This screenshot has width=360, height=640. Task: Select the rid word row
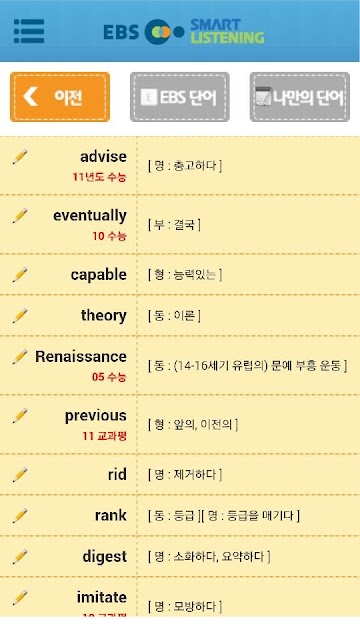pos(180,474)
